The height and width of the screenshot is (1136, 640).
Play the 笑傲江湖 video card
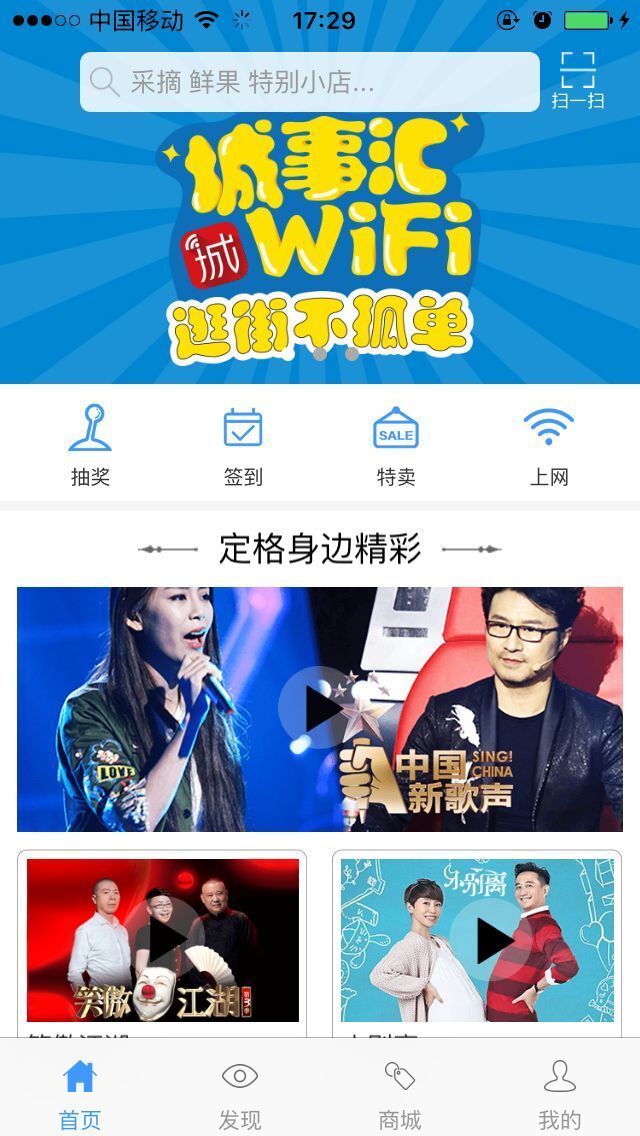point(163,940)
